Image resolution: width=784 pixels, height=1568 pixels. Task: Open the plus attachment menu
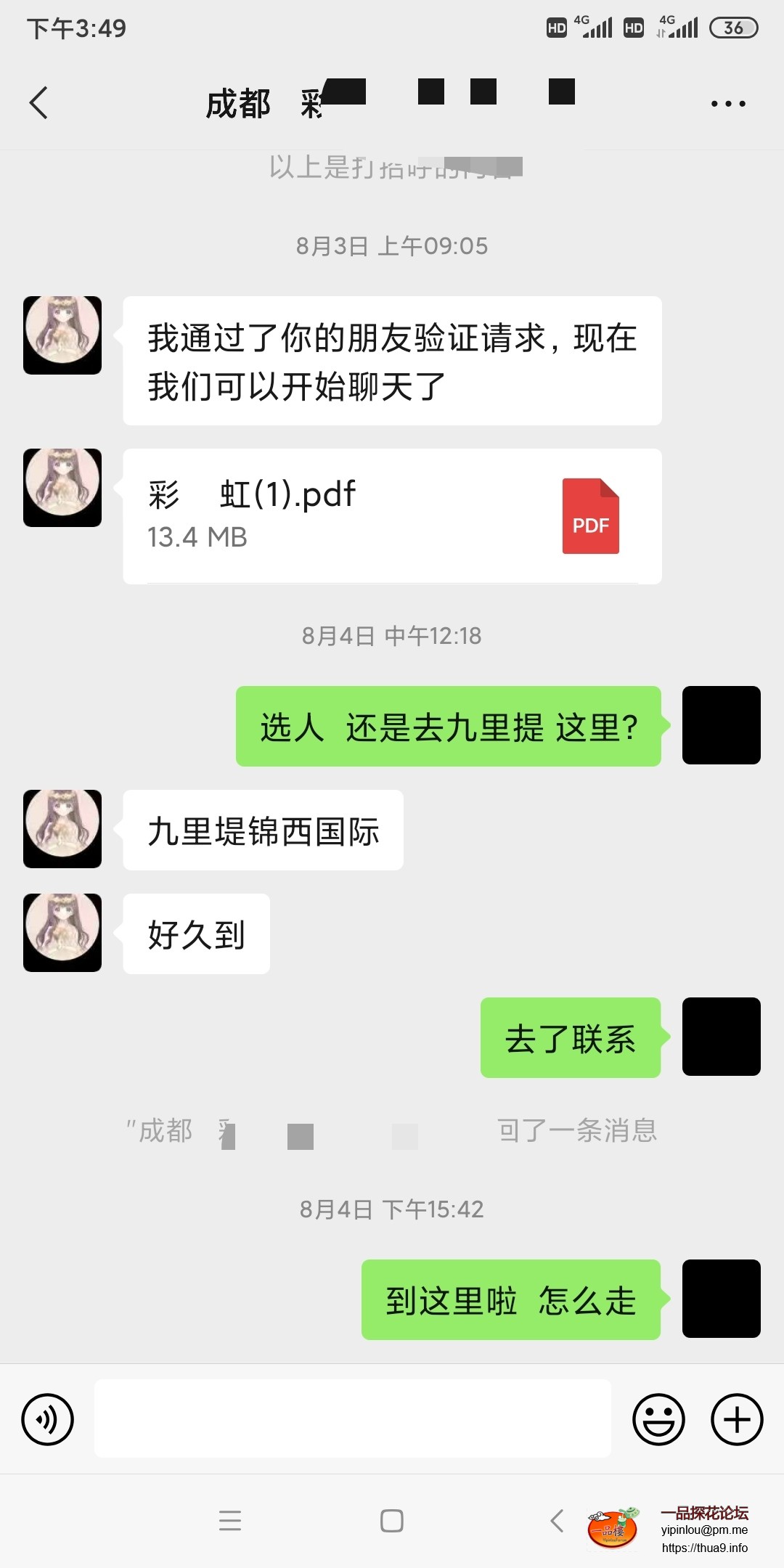pos(736,1419)
